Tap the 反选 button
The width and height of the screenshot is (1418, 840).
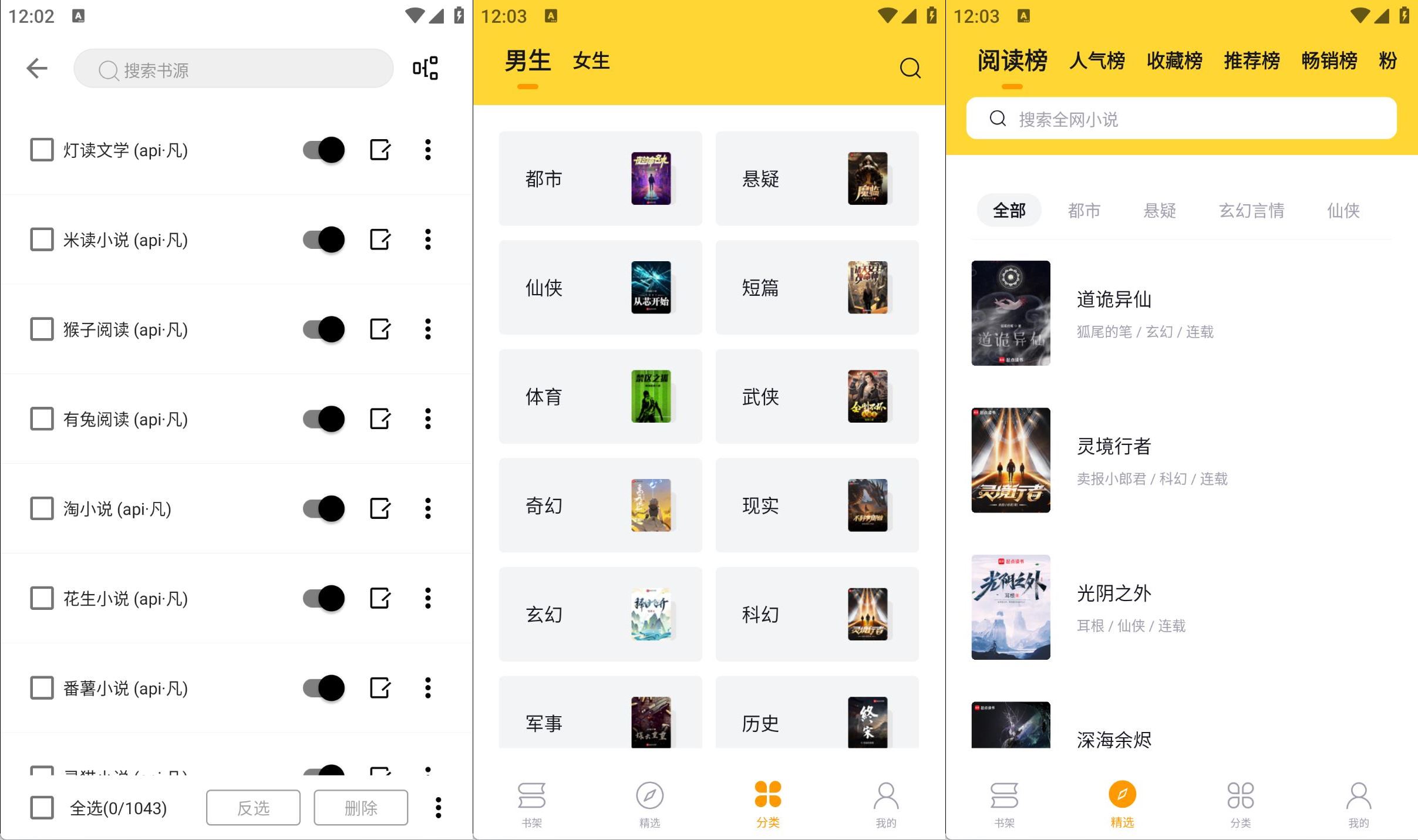[x=253, y=808]
